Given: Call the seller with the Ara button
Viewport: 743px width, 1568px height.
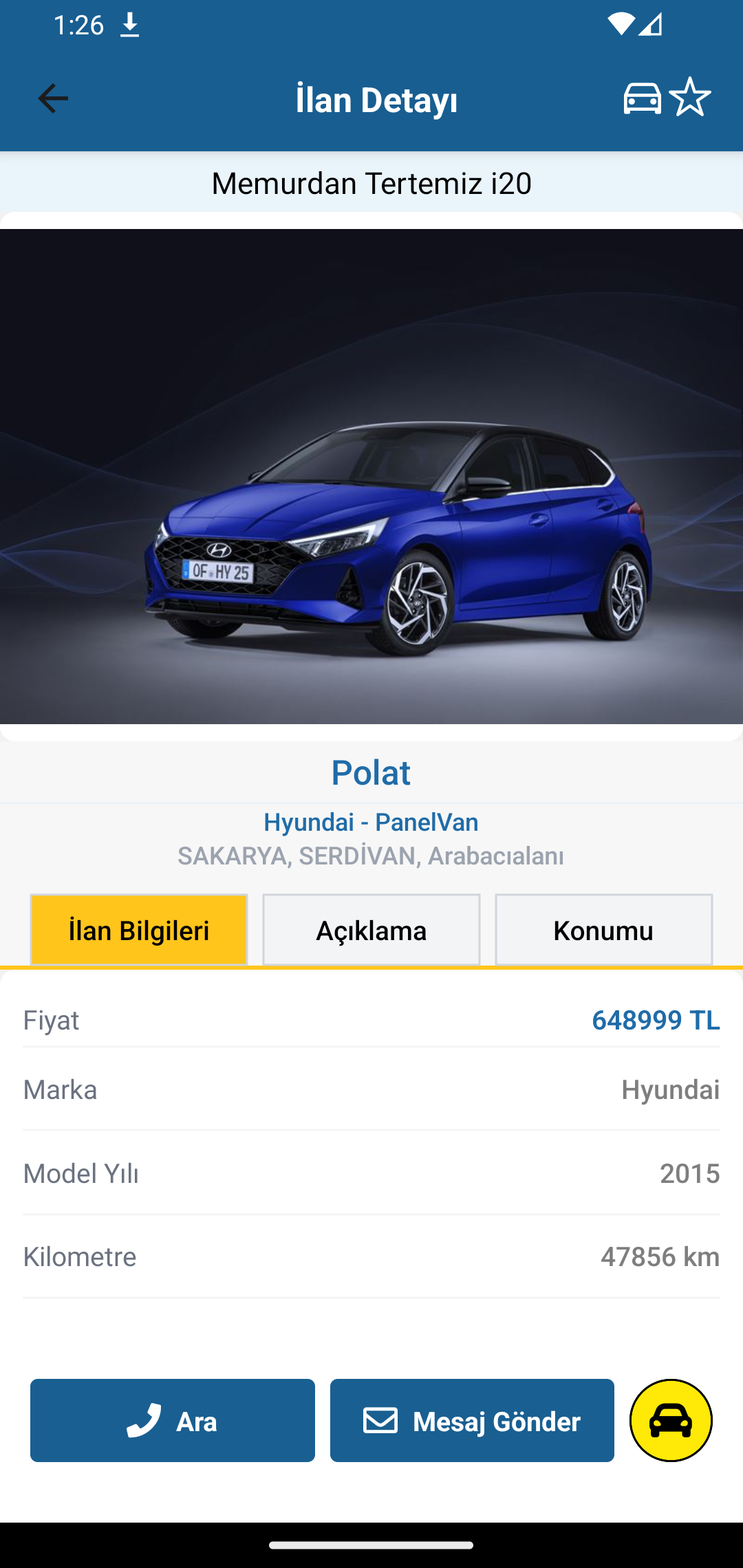Looking at the screenshot, I should (x=172, y=1420).
